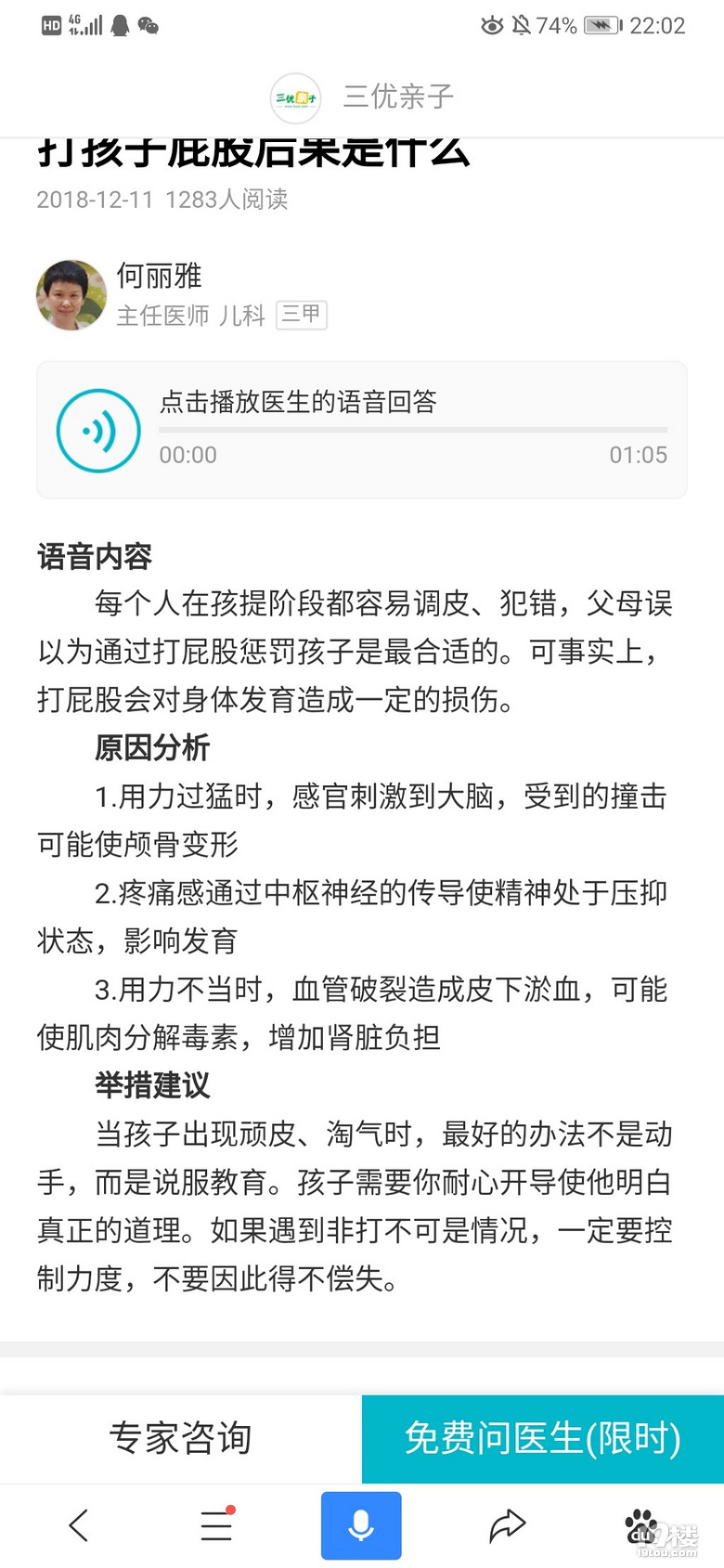The image size is (724, 1568).
Task: Open the browser menu
Action: click(x=216, y=1525)
